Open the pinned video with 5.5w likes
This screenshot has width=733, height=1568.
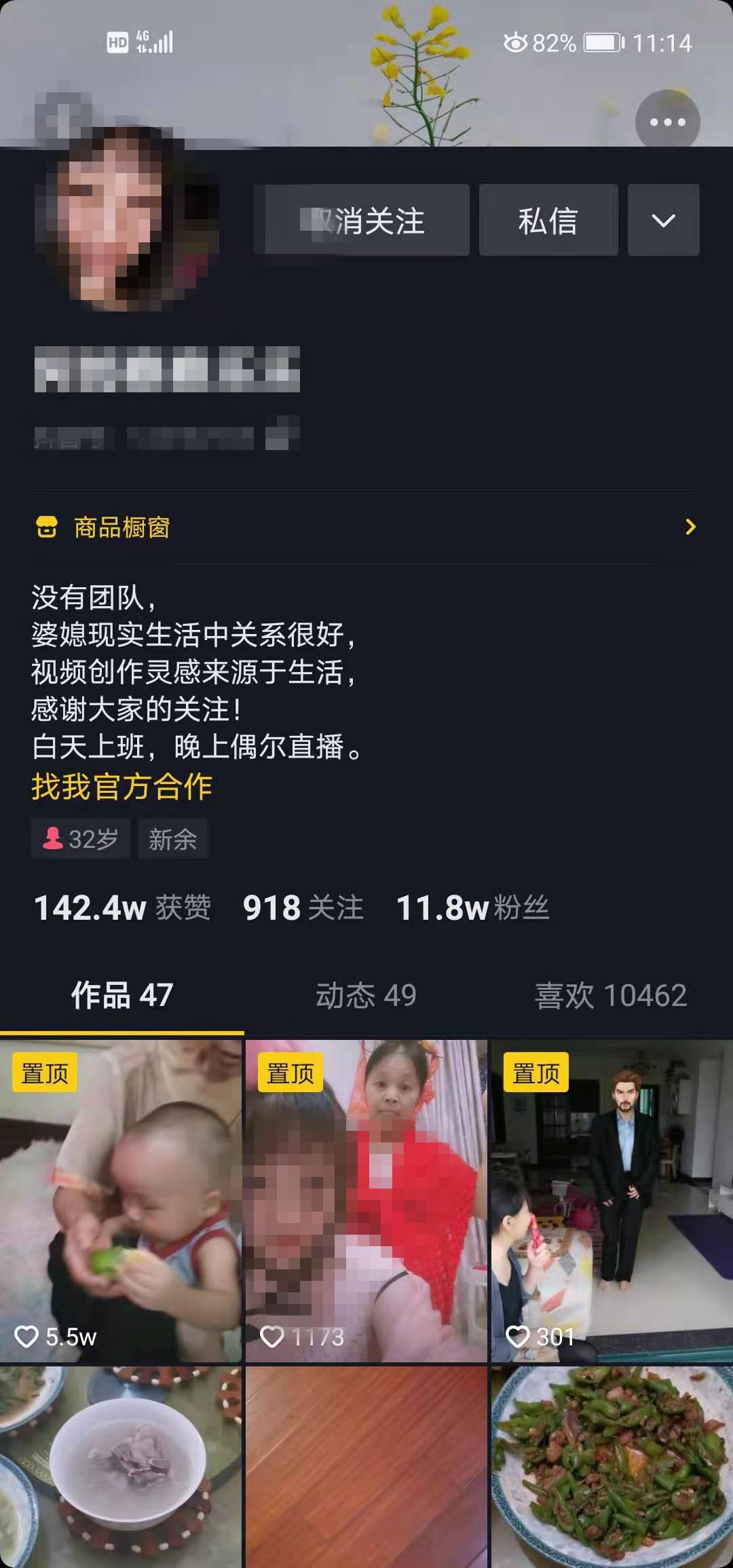pos(121,1200)
